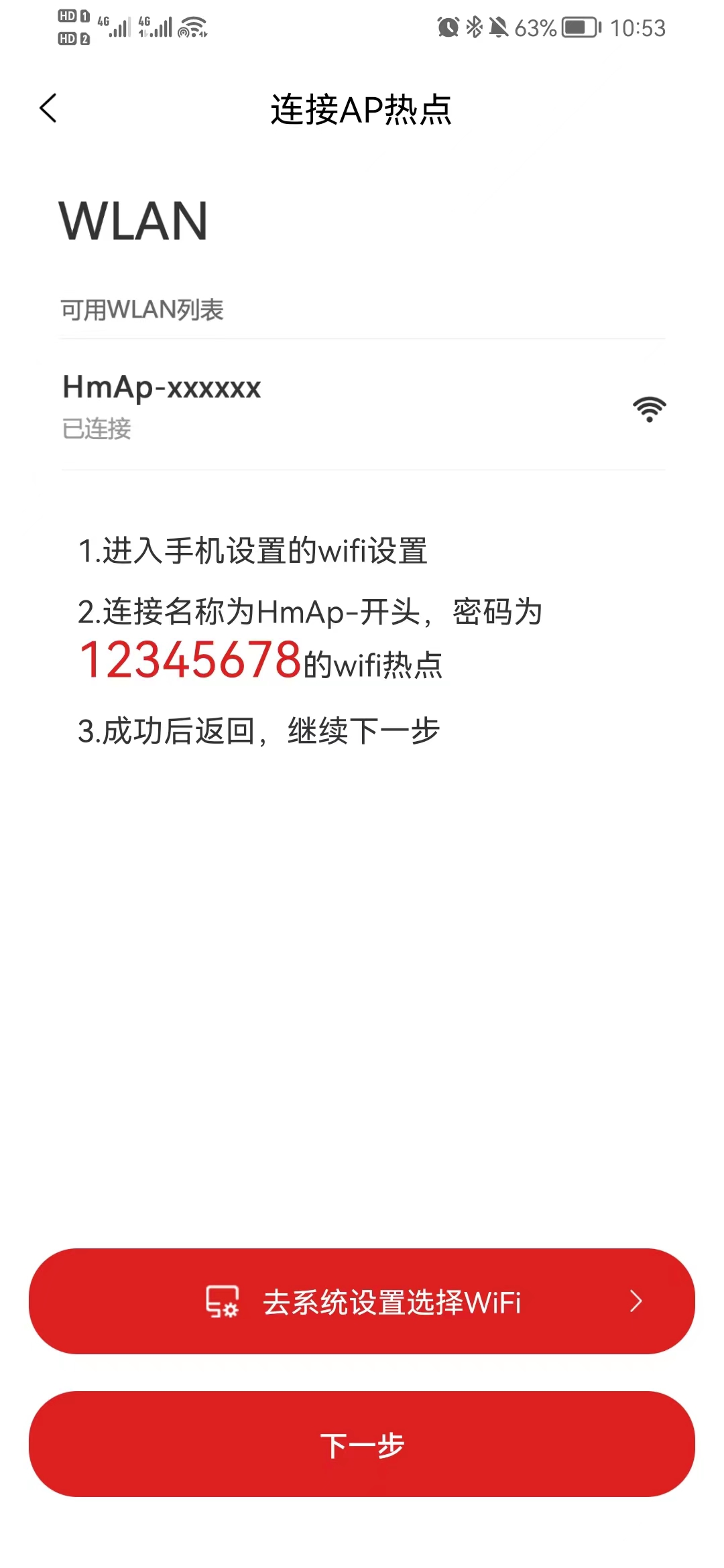This screenshot has width=724, height=1568.
Task: Open system settings via 去系统设置选择WiFi
Action: pyautogui.click(x=362, y=1301)
